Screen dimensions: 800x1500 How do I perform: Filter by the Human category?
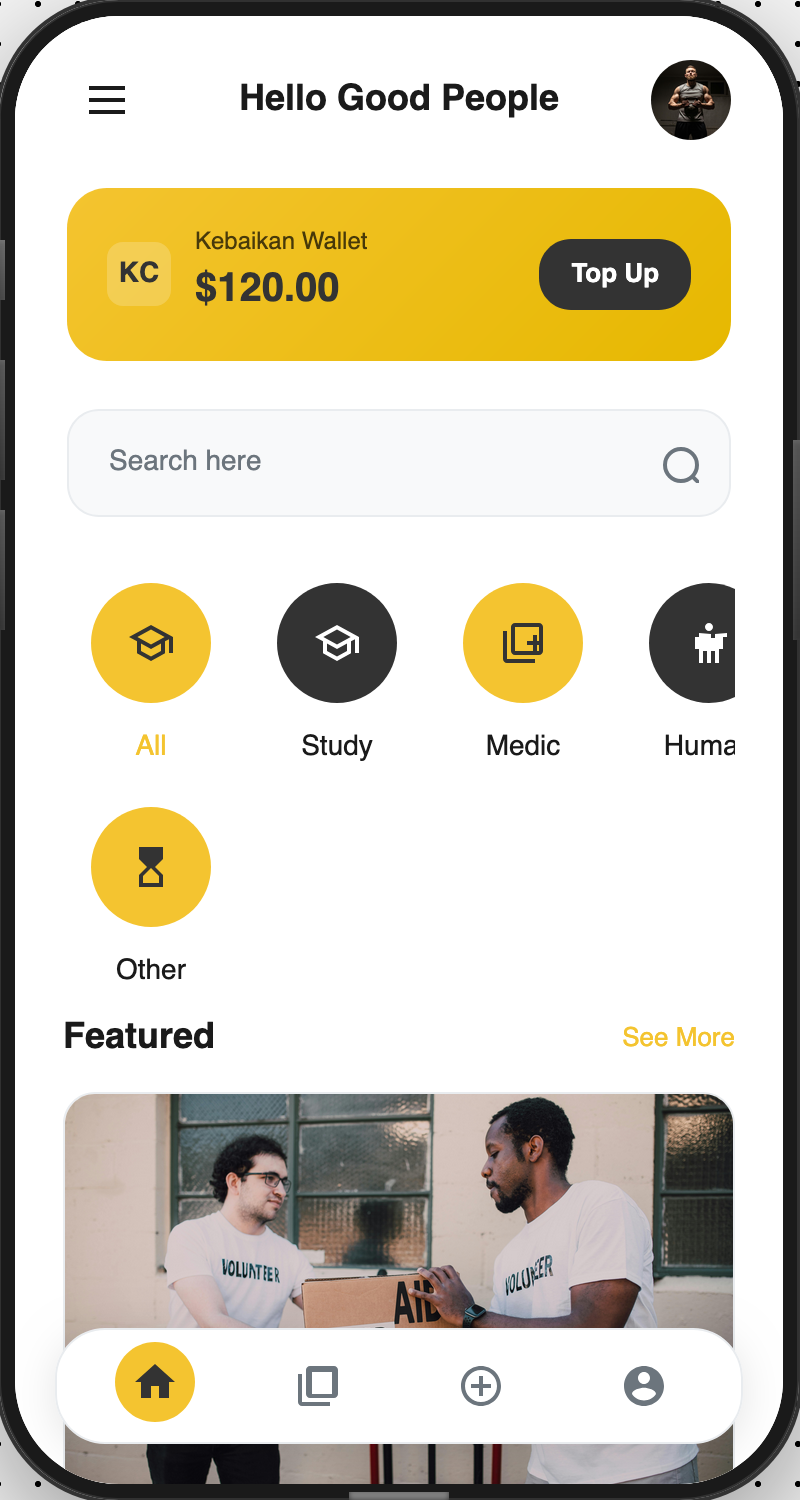[695, 643]
